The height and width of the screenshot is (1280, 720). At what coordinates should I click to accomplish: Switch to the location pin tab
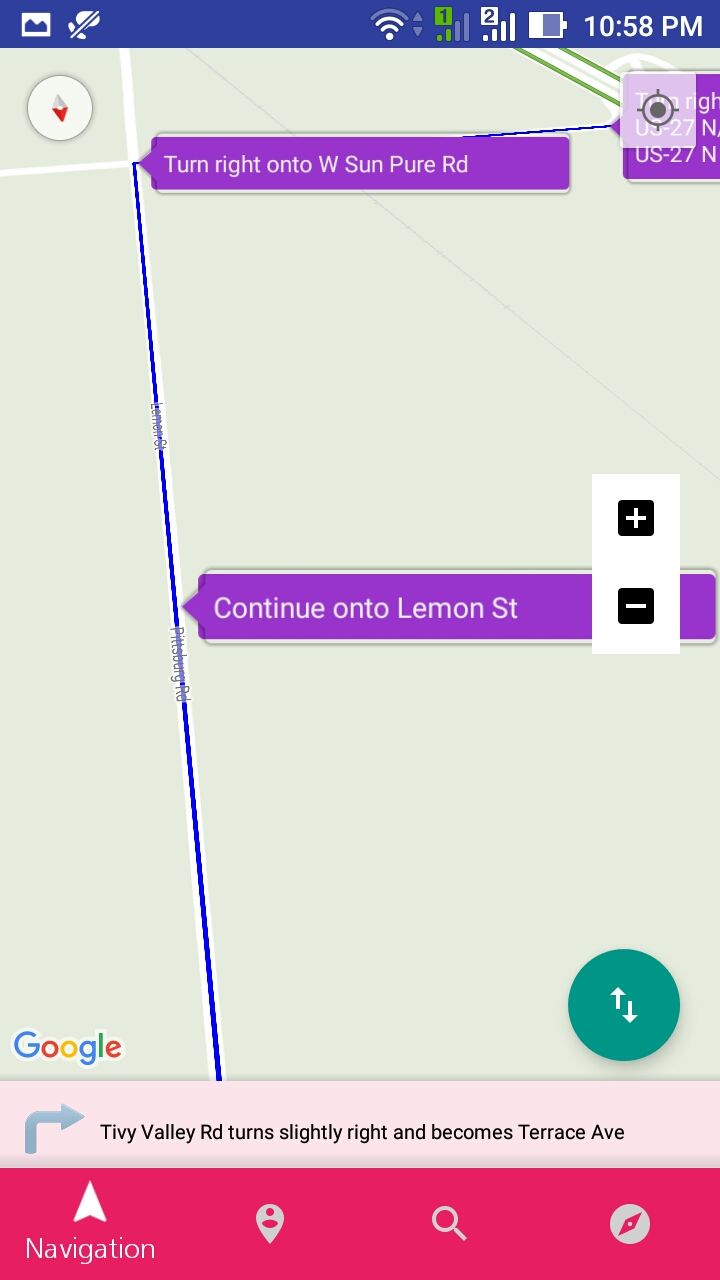(270, 1224)
